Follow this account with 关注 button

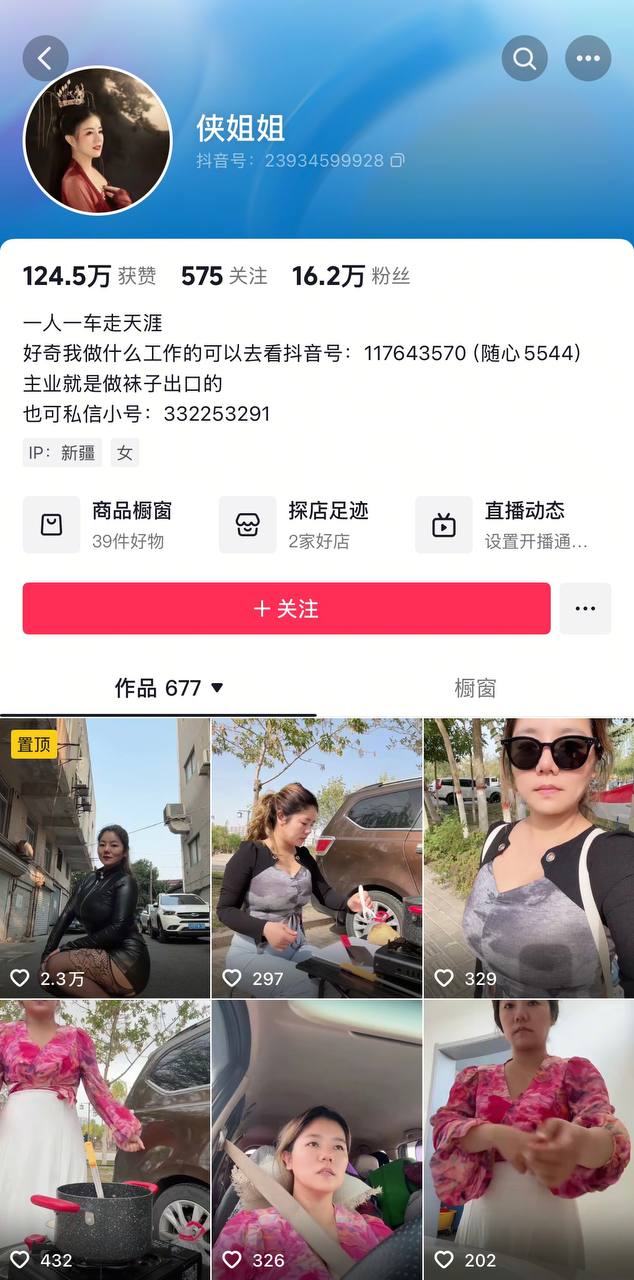point(286,608)
